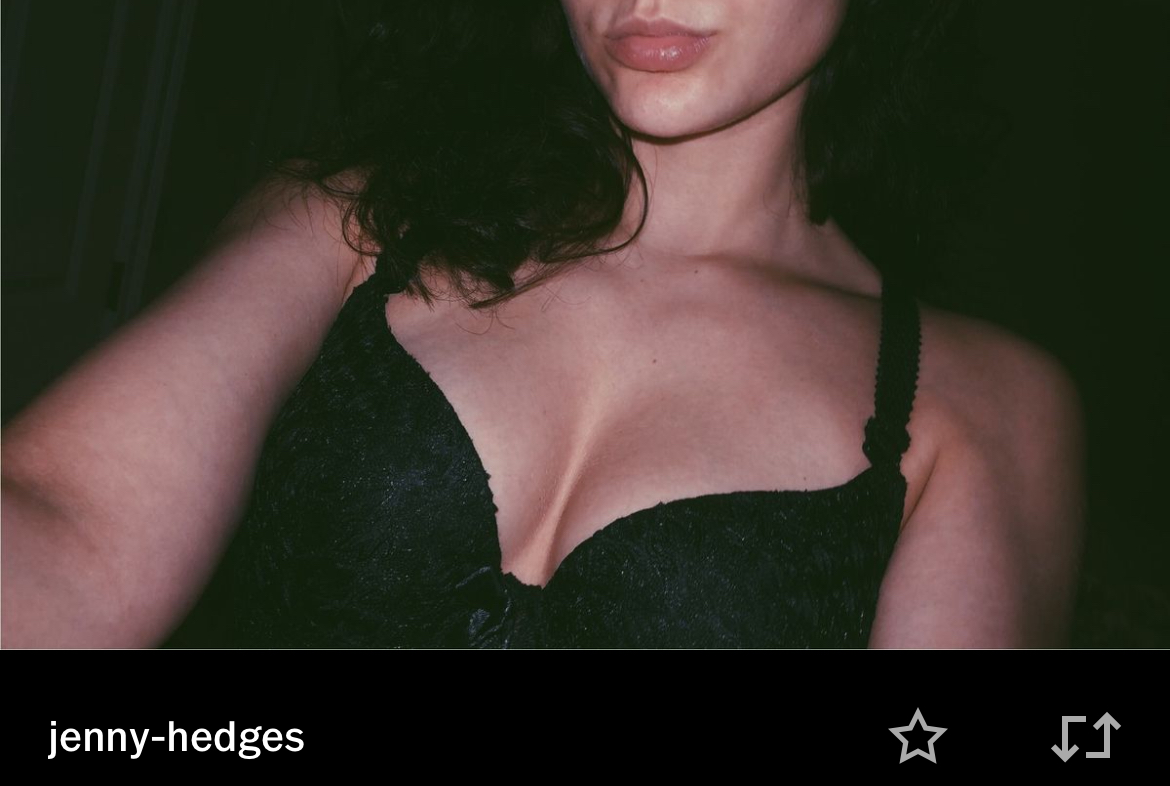Open the post photo in full view
The image size is (1170, 786).
pos(585,324)
